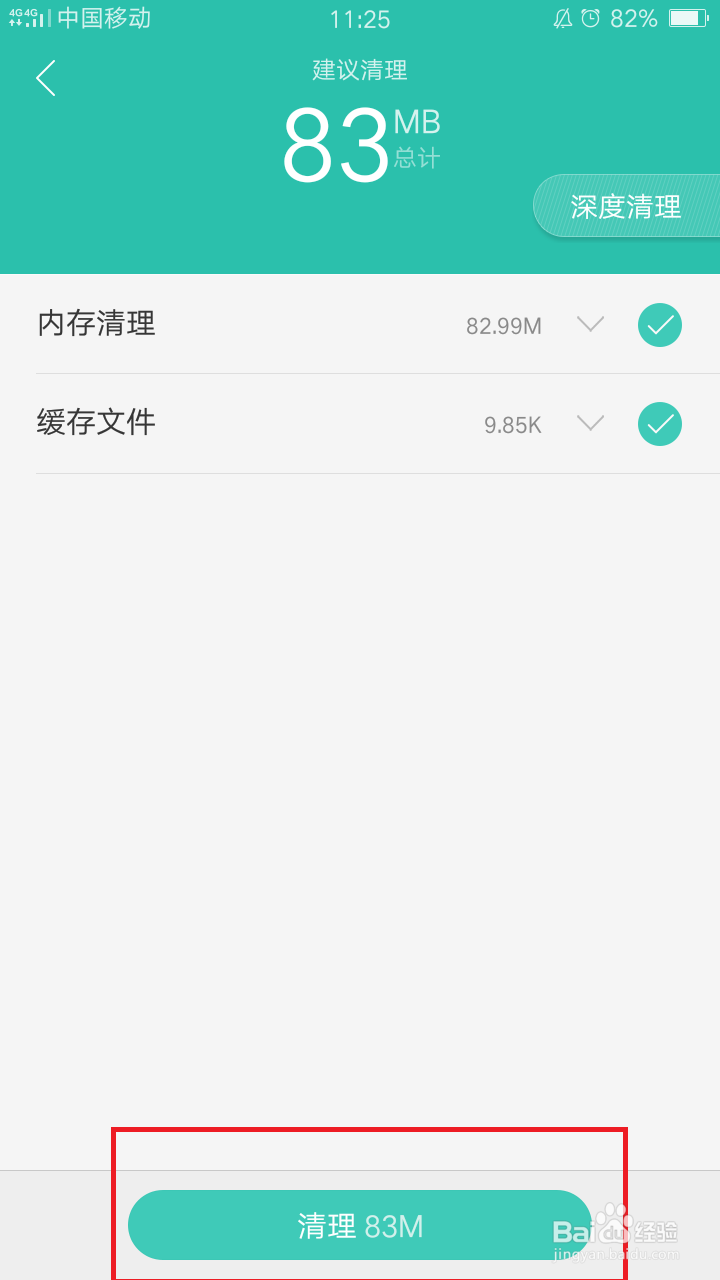Uncheck the 缓存文件 green checkmark

click(x=659, y=423)
